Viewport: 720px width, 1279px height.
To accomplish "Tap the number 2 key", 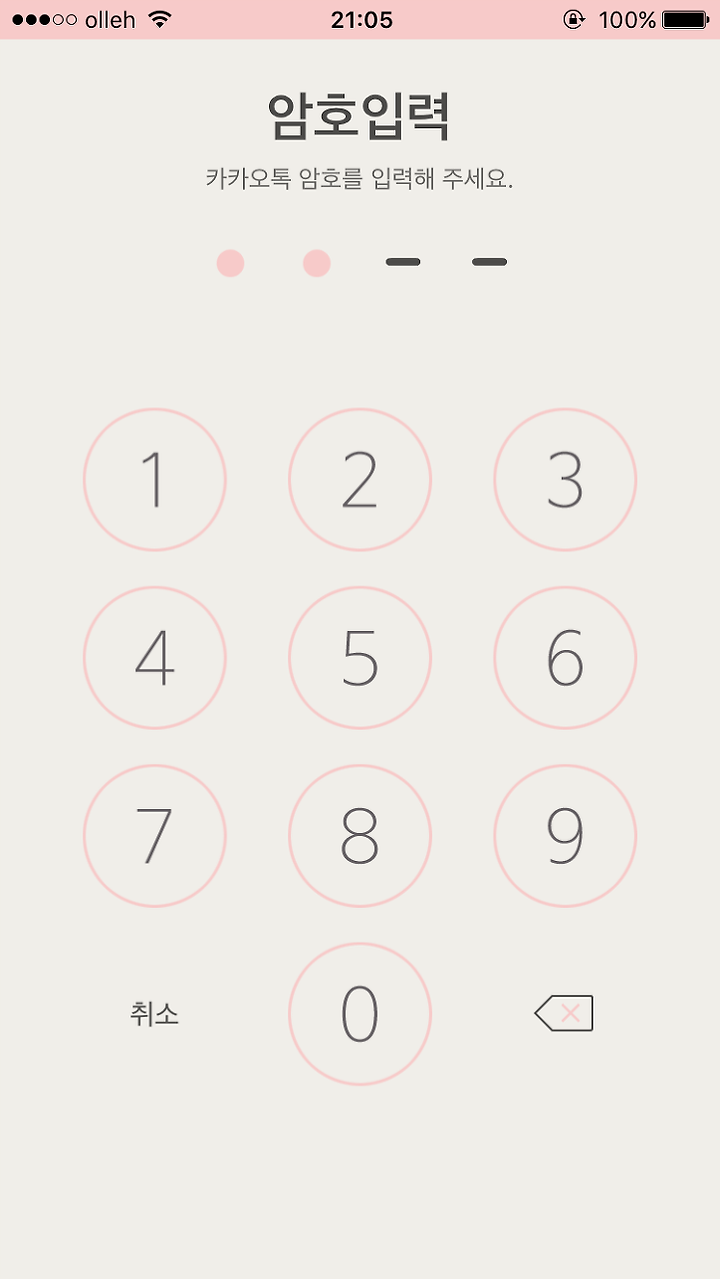I will tap(360, 479).
